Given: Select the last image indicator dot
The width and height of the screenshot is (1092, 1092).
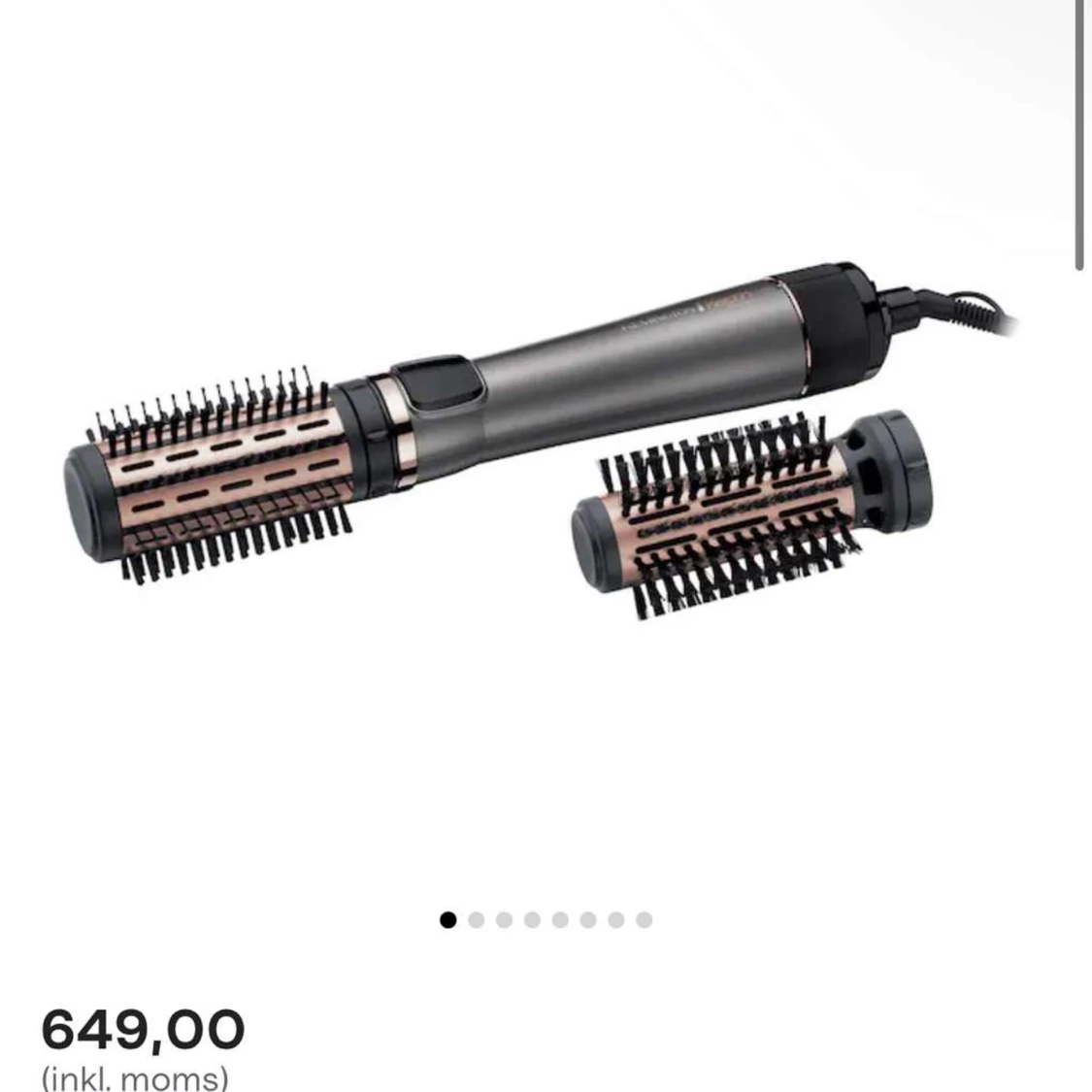Looking at the screenshot, I should [645, 919].
